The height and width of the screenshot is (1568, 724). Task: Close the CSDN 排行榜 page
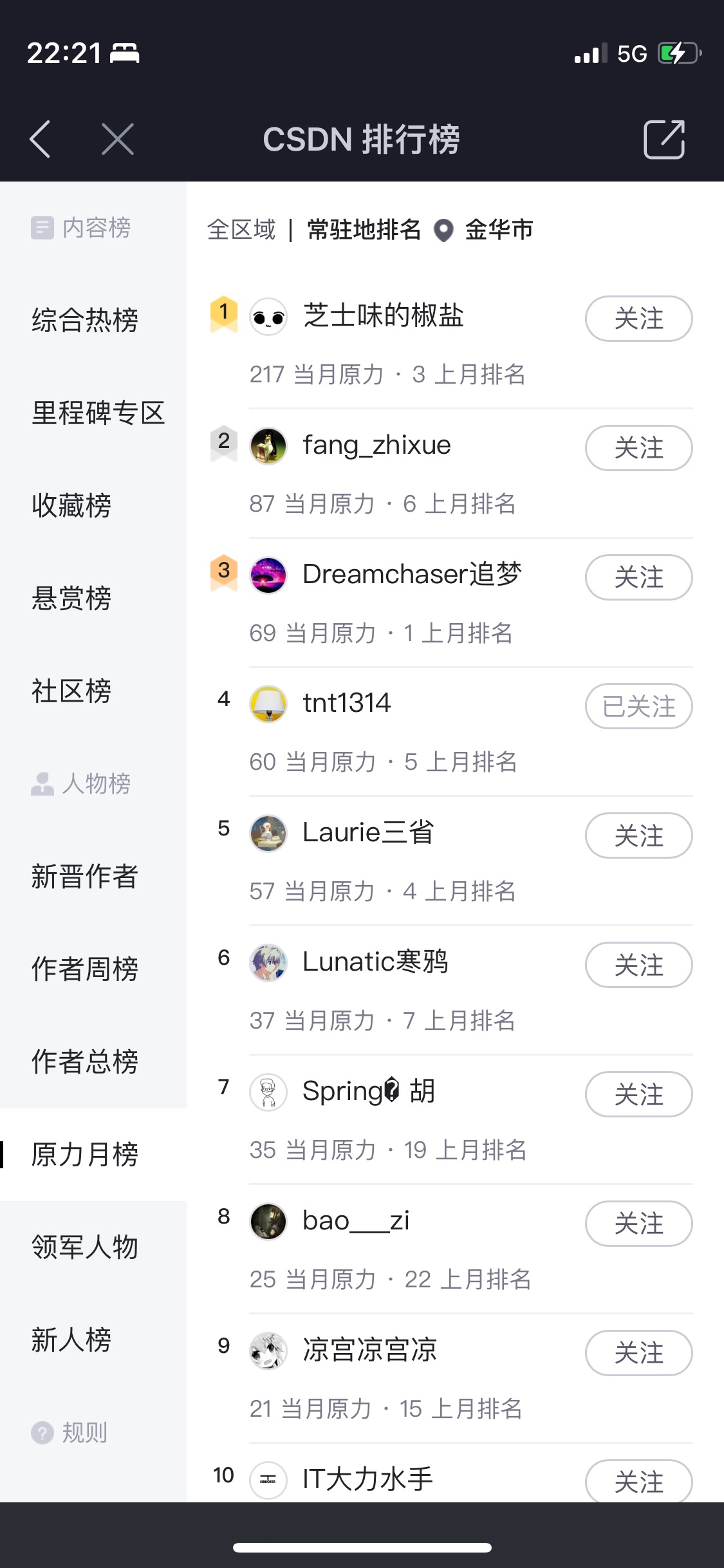118,139
